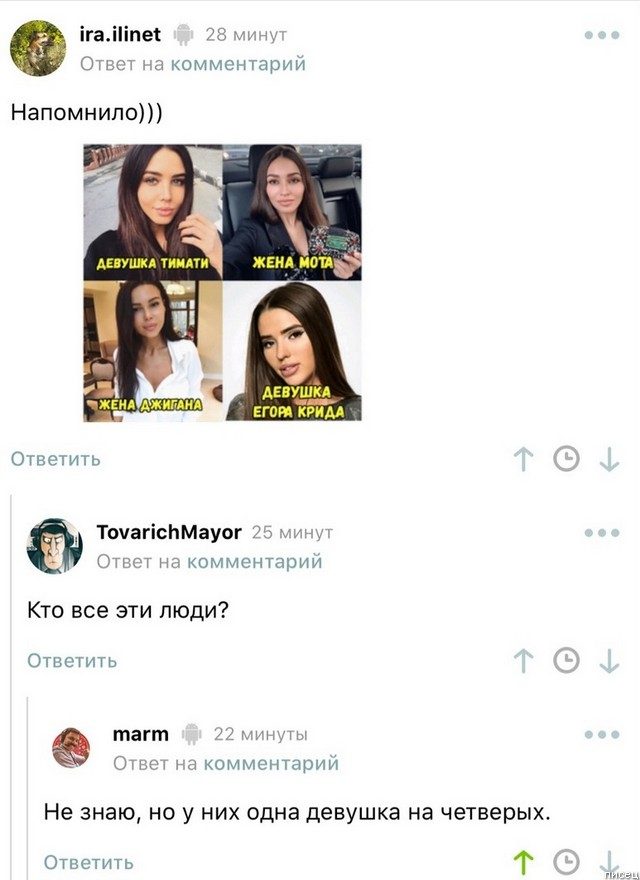This screenshot has width=640, height=880.
Task: Open the overflow menu on marm's comment
Action: [602, 735]
